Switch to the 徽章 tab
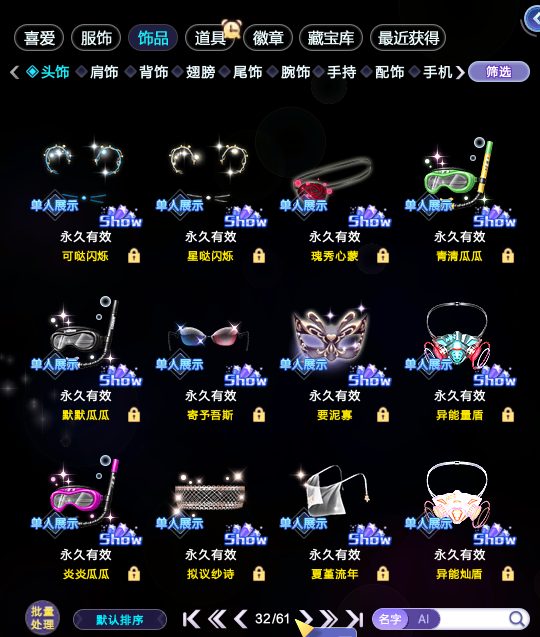The width and height of the screenshot is (540, 637). tap(267, 38)
